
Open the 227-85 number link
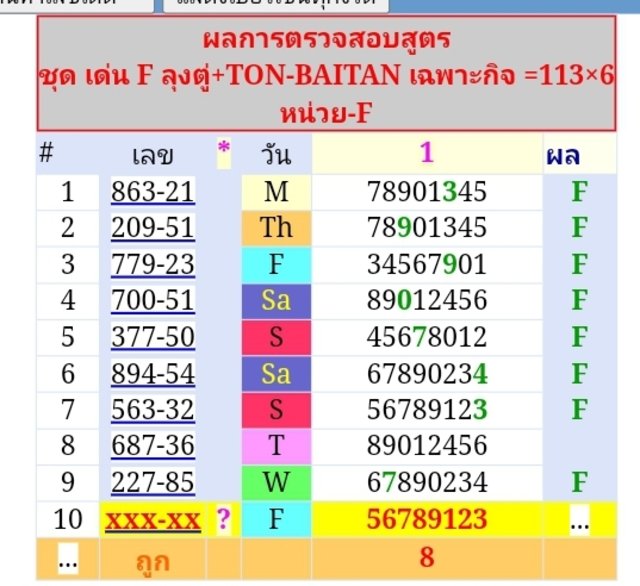(152, 482)
